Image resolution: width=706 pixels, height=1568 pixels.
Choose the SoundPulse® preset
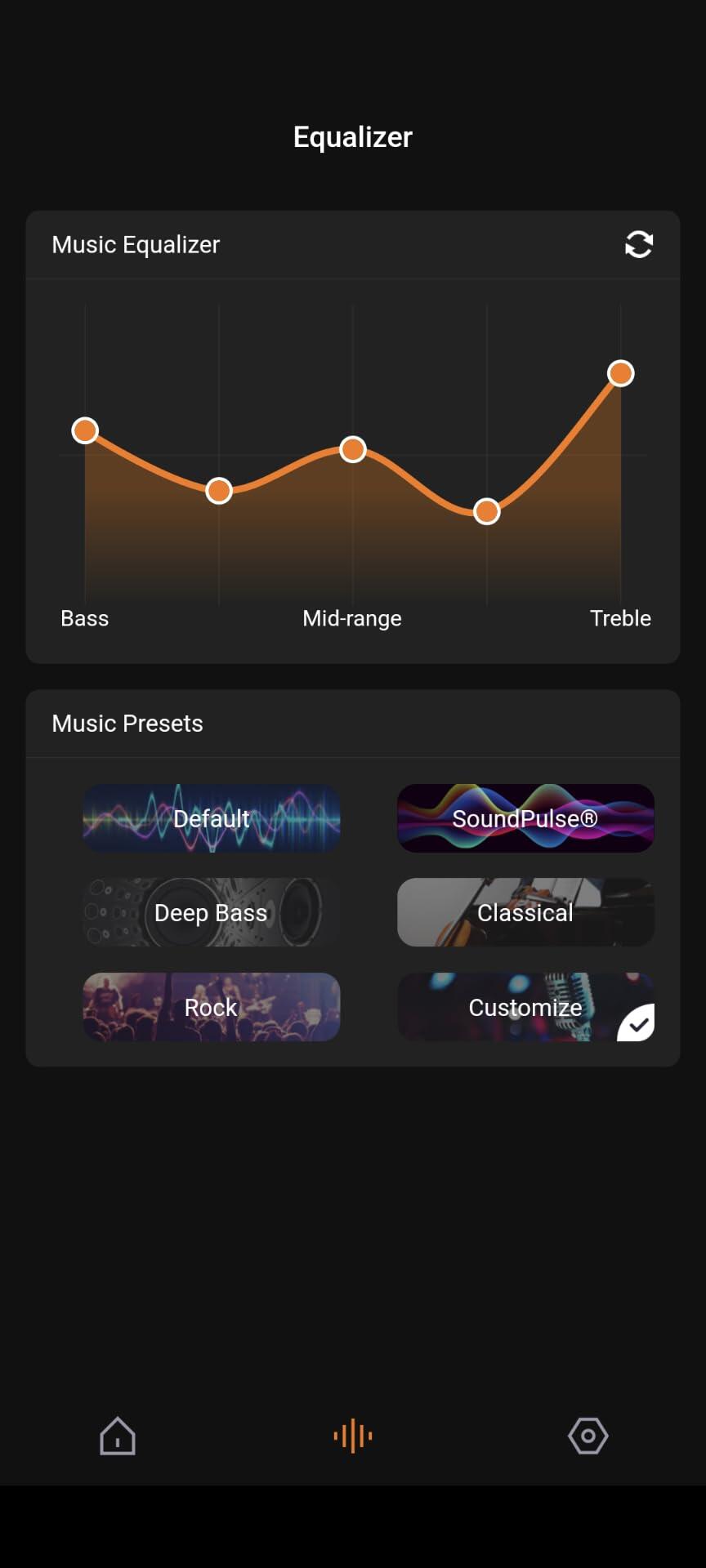pyautogui.click(x=525, y=818)
